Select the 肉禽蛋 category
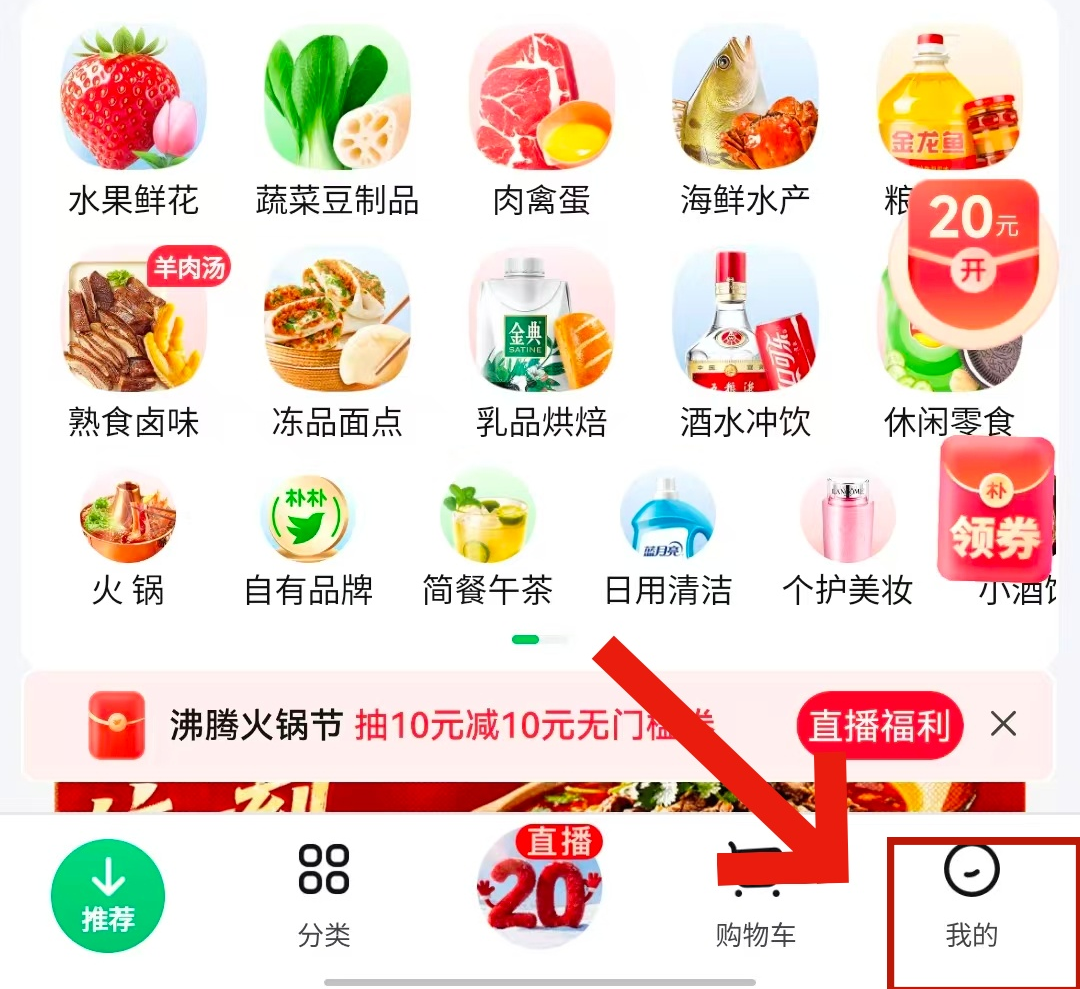The width and height of the screenshot is (1080, 989). tap(541, 122)
